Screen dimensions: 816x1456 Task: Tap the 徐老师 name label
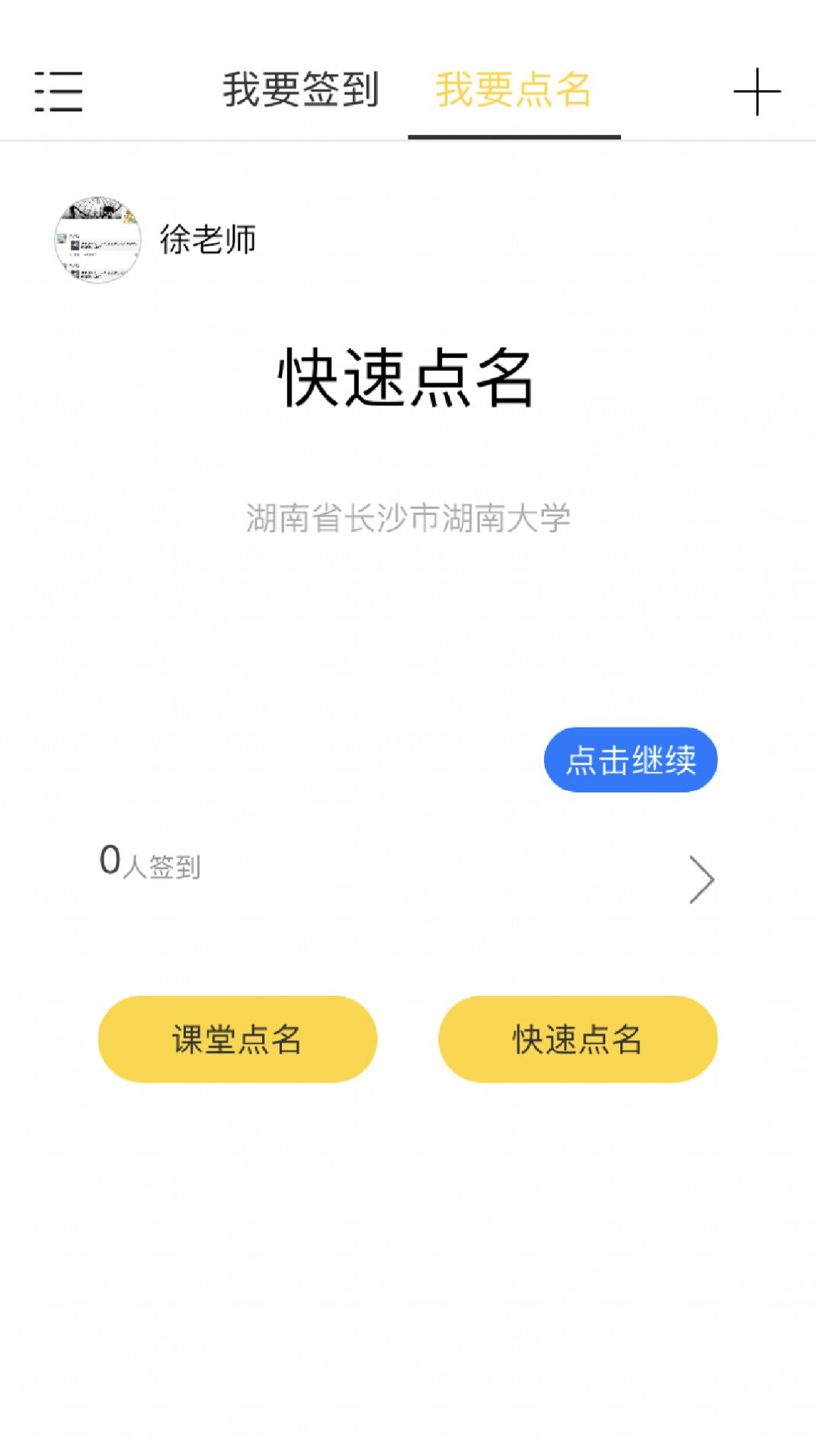click(207, 239)
